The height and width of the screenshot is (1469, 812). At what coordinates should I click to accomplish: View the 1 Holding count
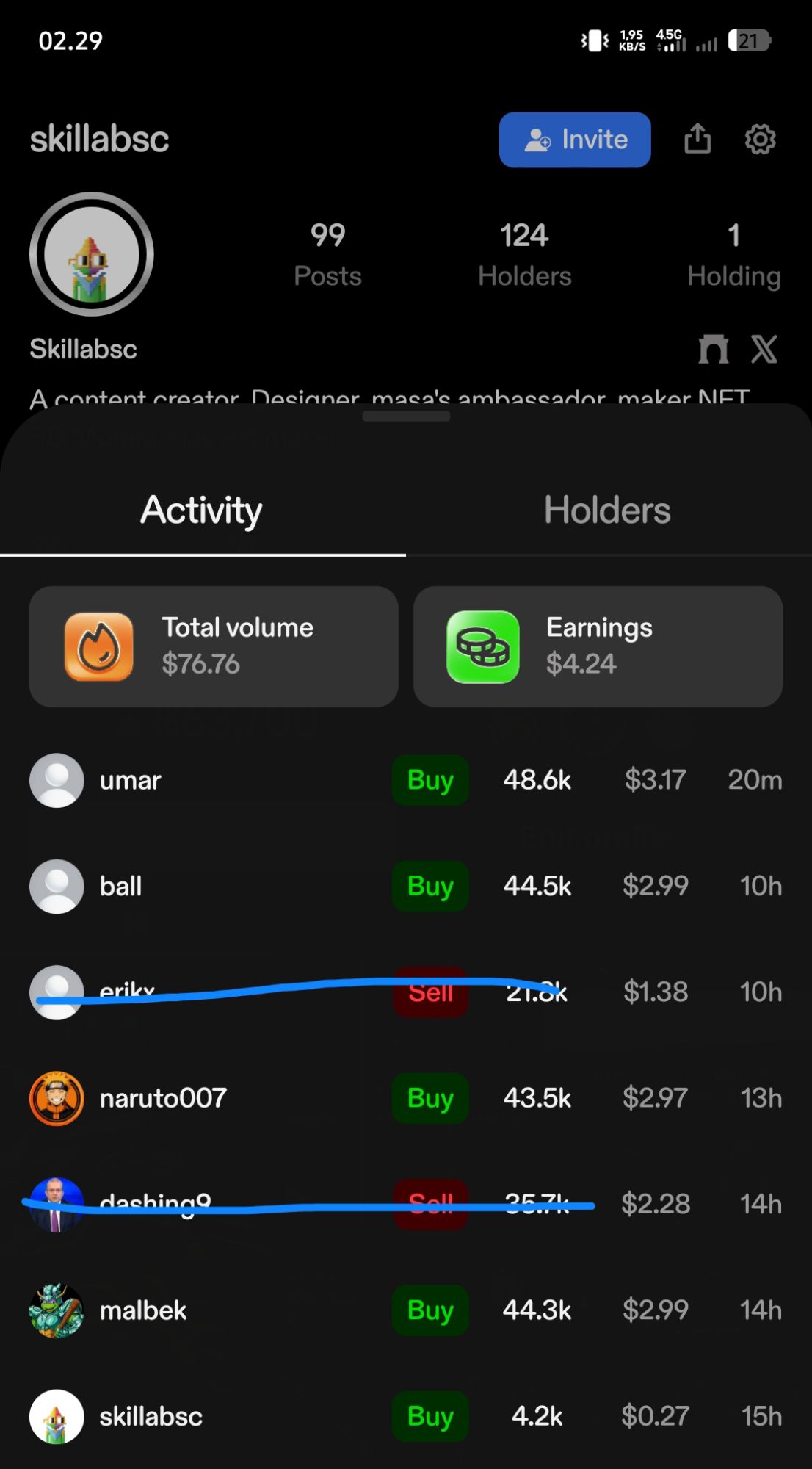[x=733, y=254]
